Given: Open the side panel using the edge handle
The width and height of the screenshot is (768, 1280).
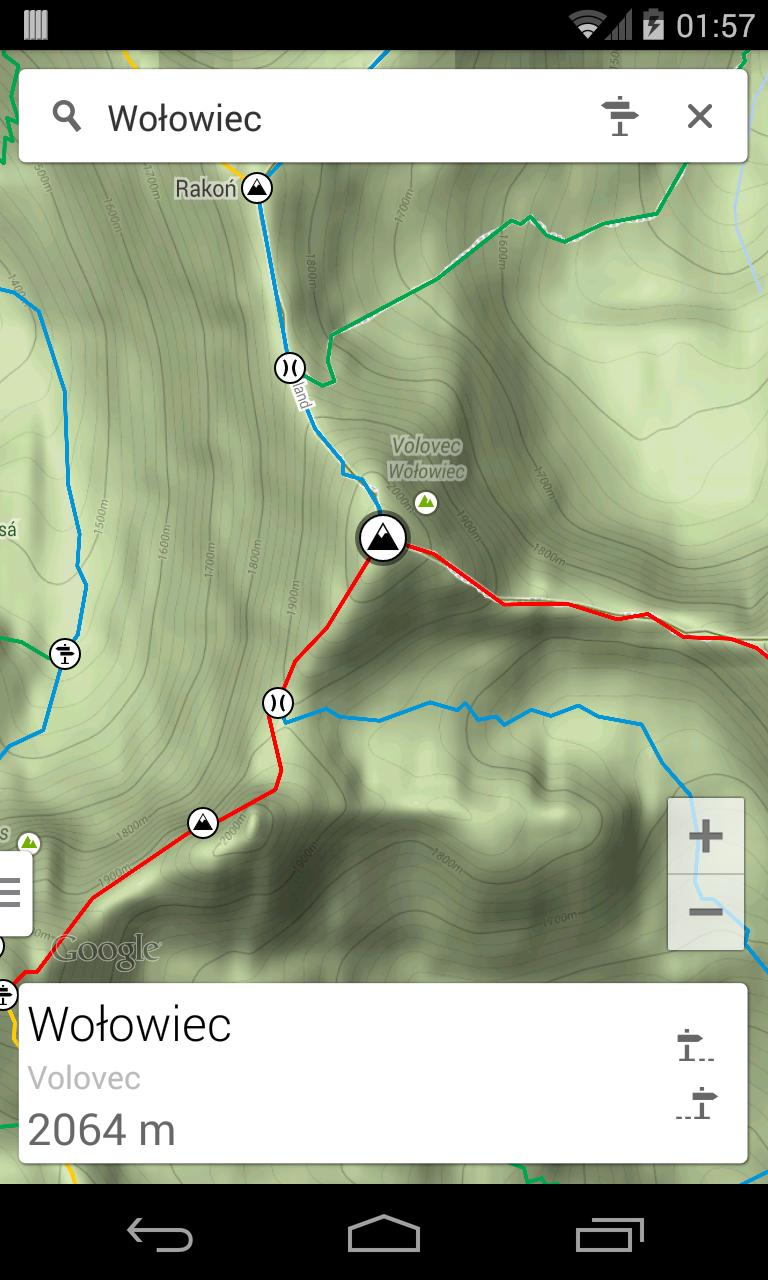Looking at the screenshot, I should [x=10, y=893].
